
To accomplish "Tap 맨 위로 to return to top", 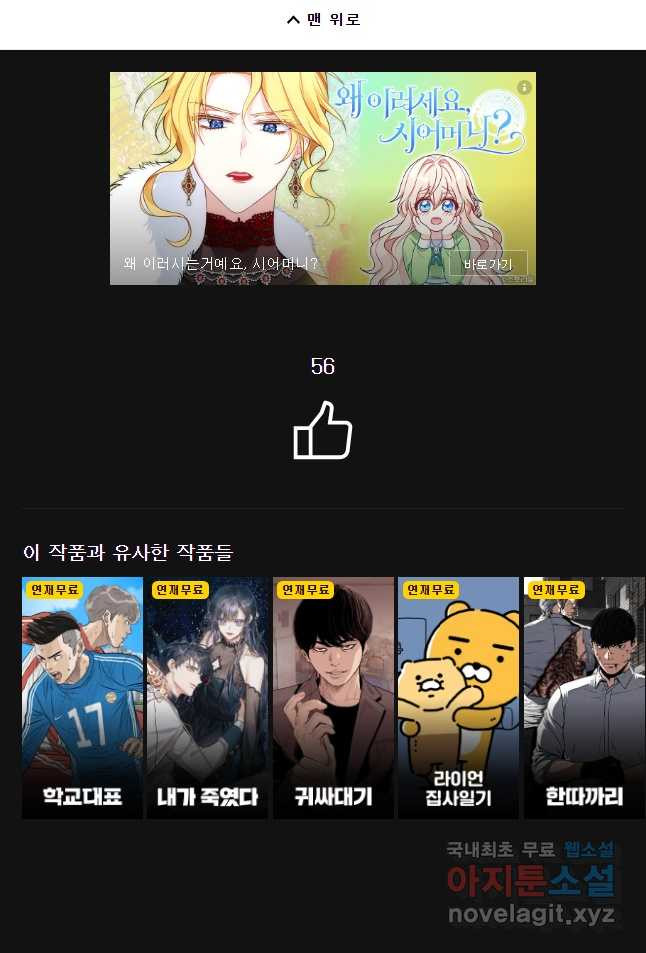I will pyautogui.click(x=323, y=20).
